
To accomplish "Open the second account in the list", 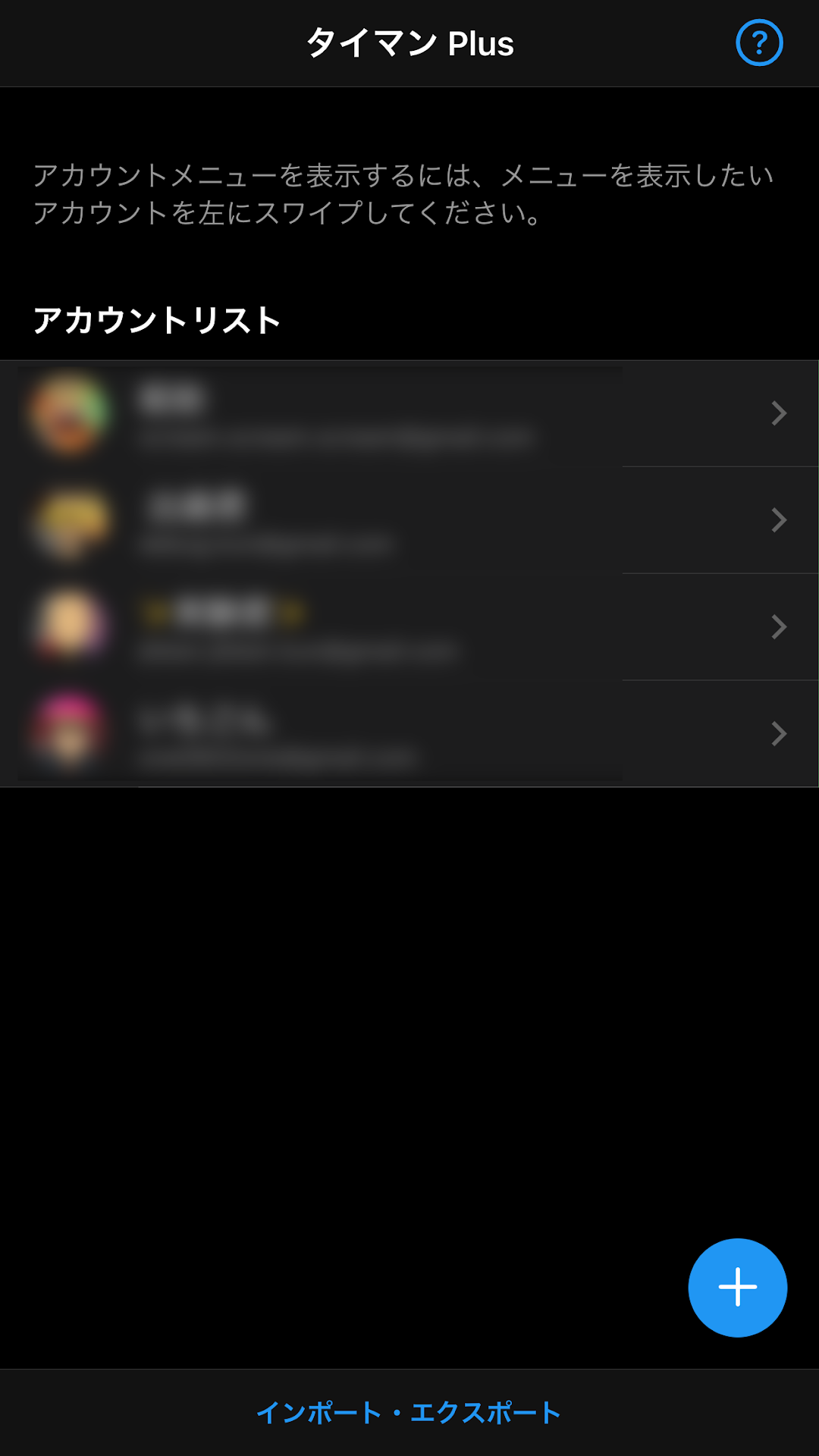I will [409, 520].
